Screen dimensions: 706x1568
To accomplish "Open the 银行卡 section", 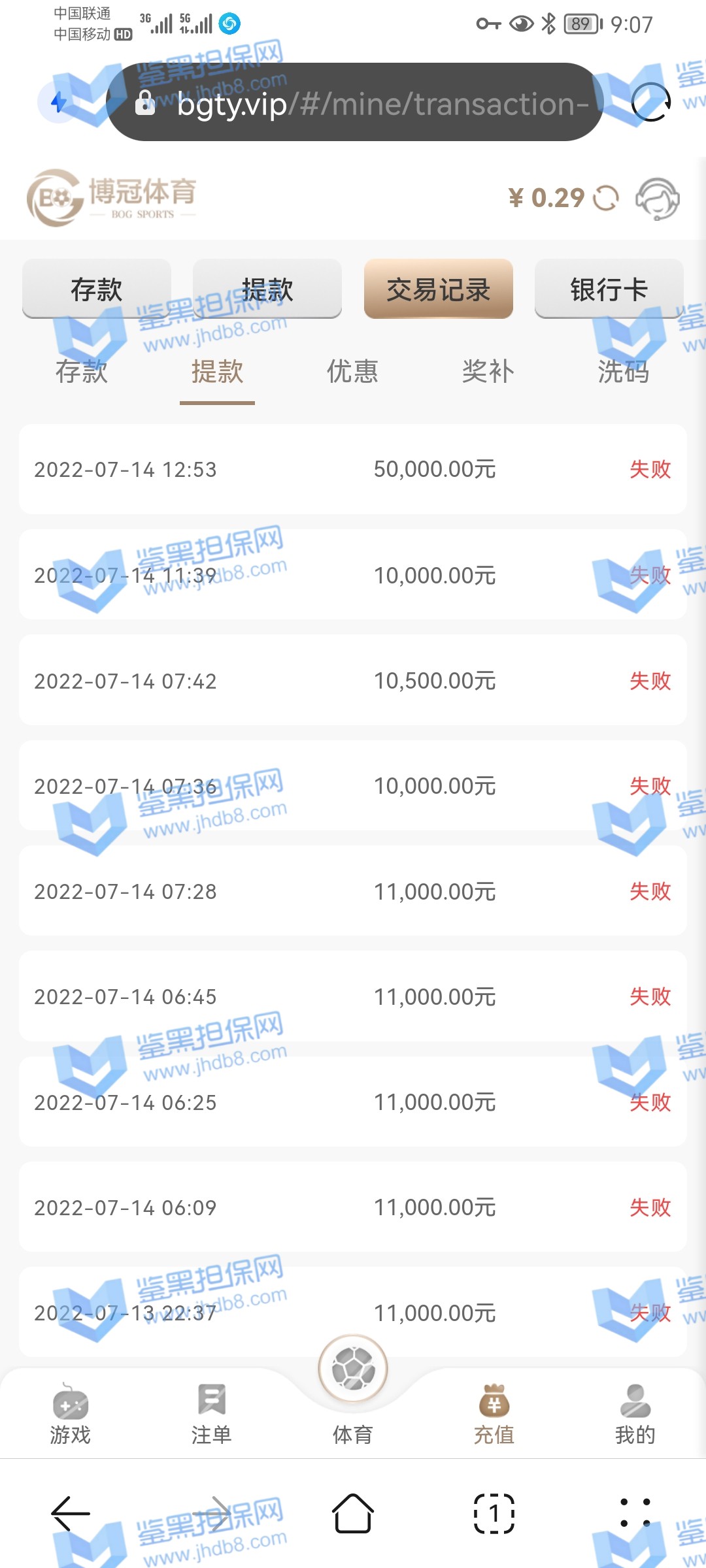I will coord(609,289).
